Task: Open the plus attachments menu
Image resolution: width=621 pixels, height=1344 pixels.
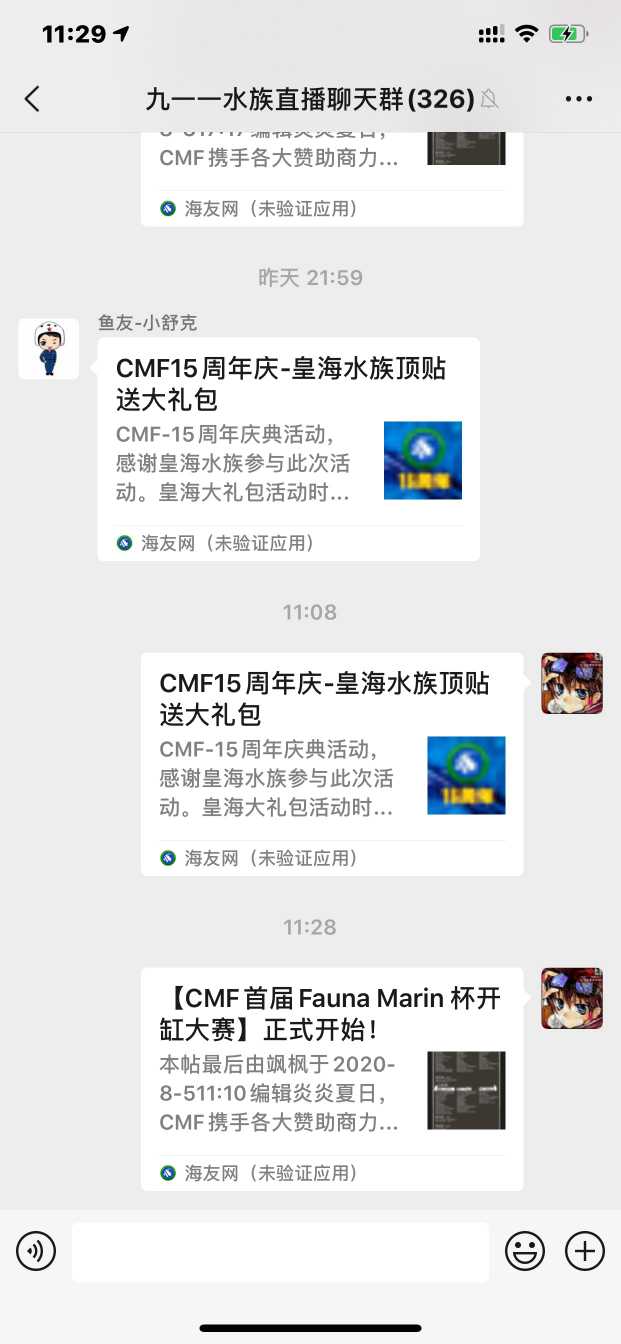Action: (x=585, y=1251)
